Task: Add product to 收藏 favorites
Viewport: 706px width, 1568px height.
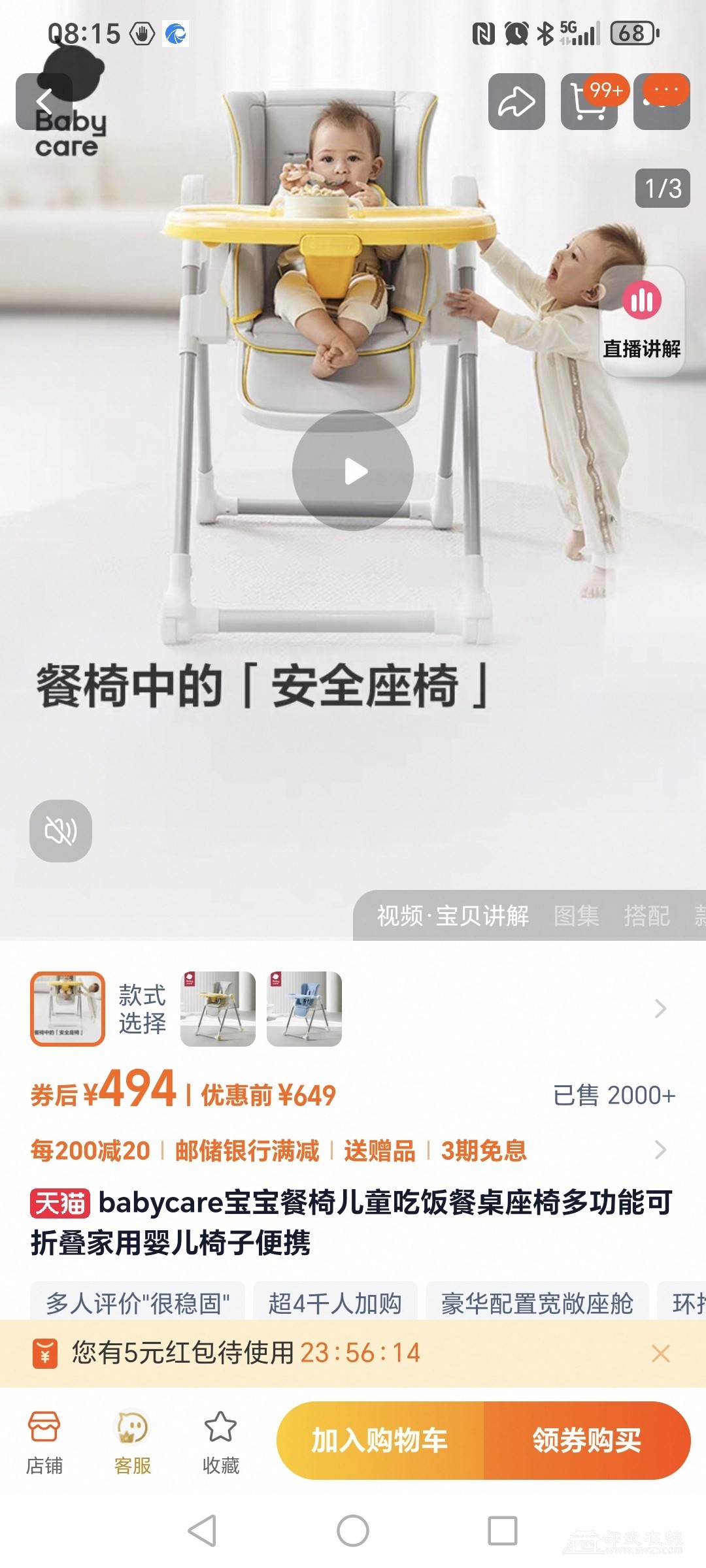Action: (x=221, y=1443)
